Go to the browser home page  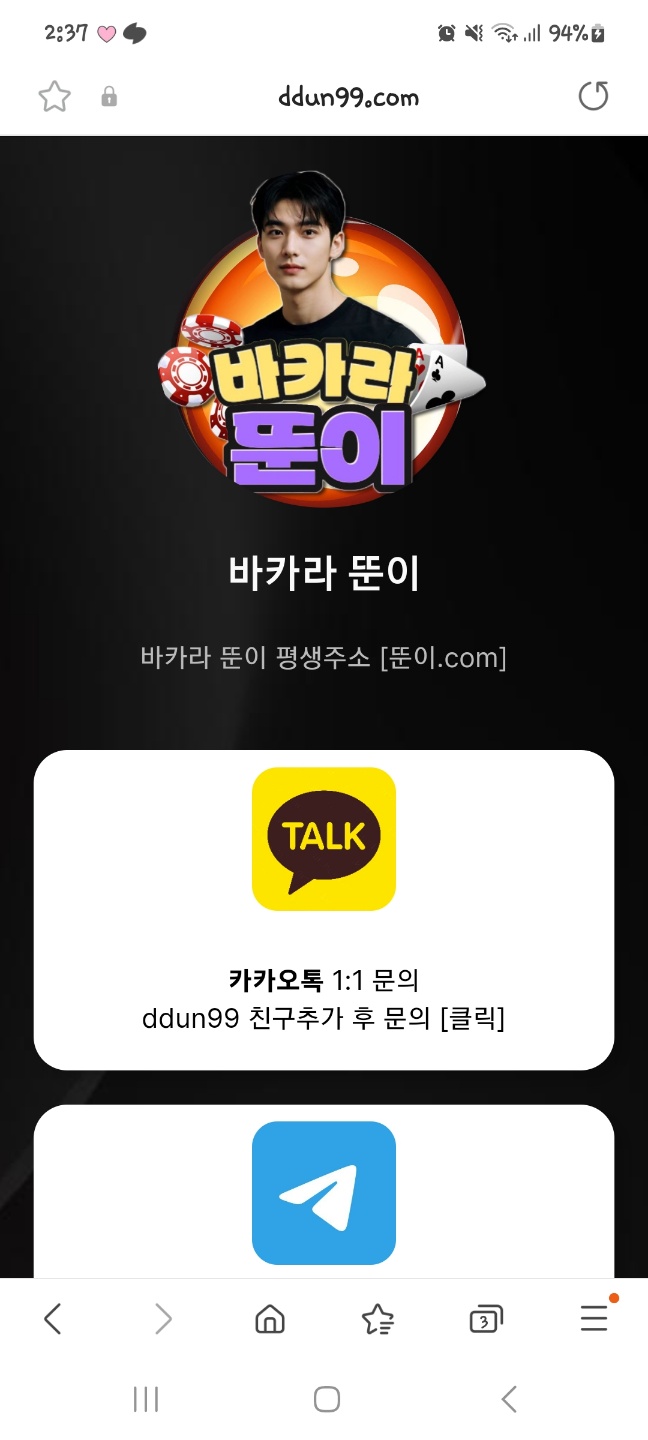pos(270,1320)
